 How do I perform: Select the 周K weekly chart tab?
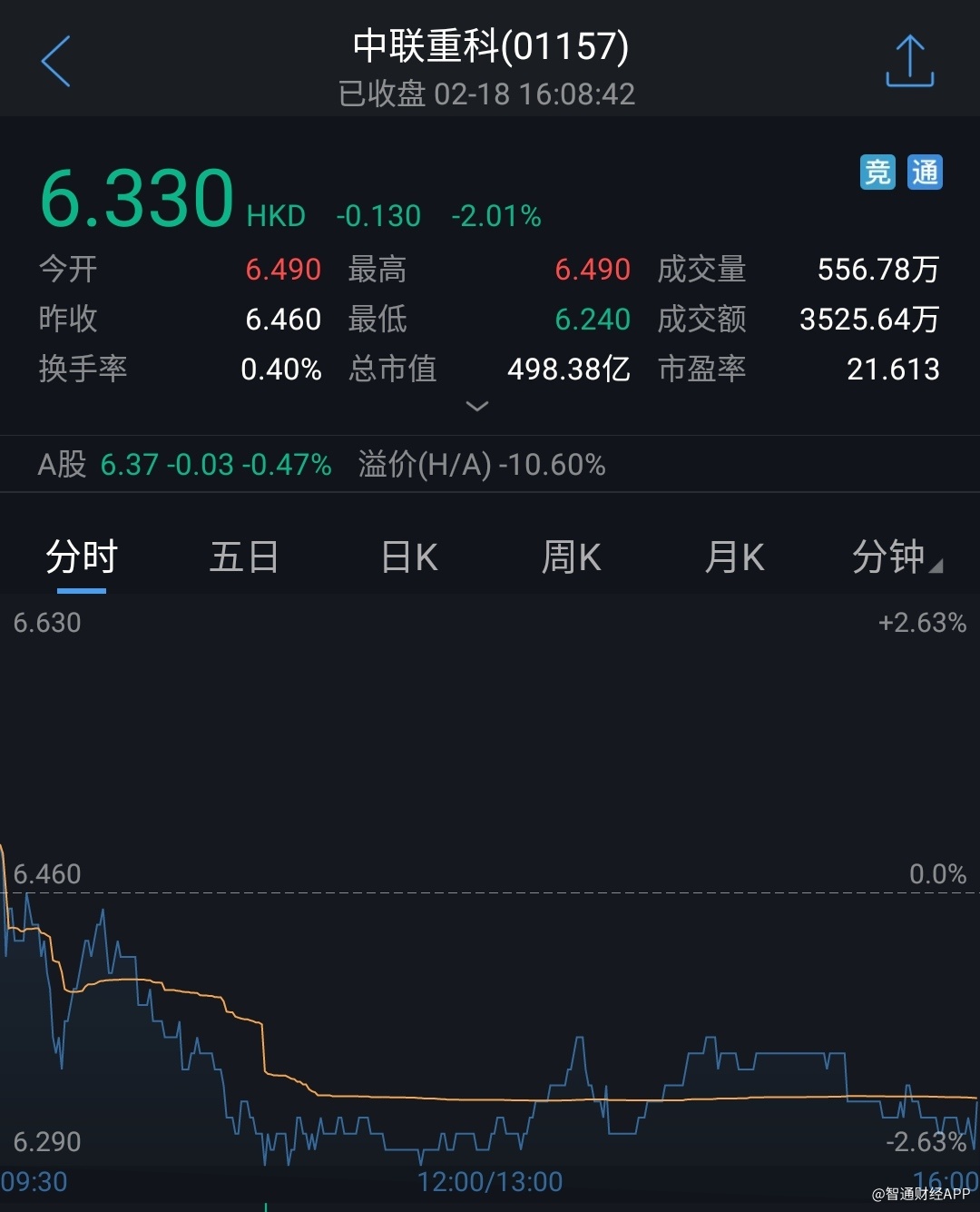coord(572,557)
